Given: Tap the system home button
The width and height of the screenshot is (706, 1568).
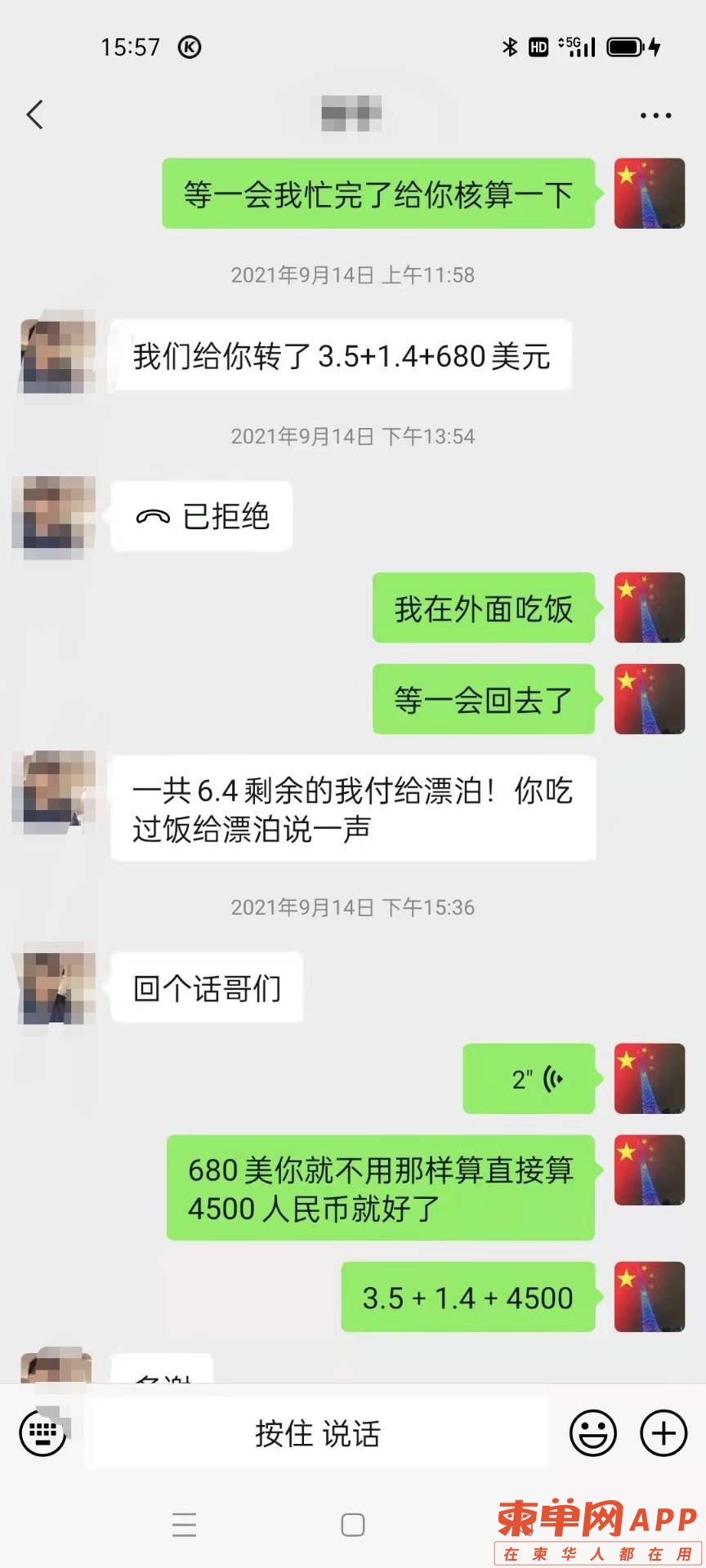Looking at the screenshot, I should [353, 1525].
